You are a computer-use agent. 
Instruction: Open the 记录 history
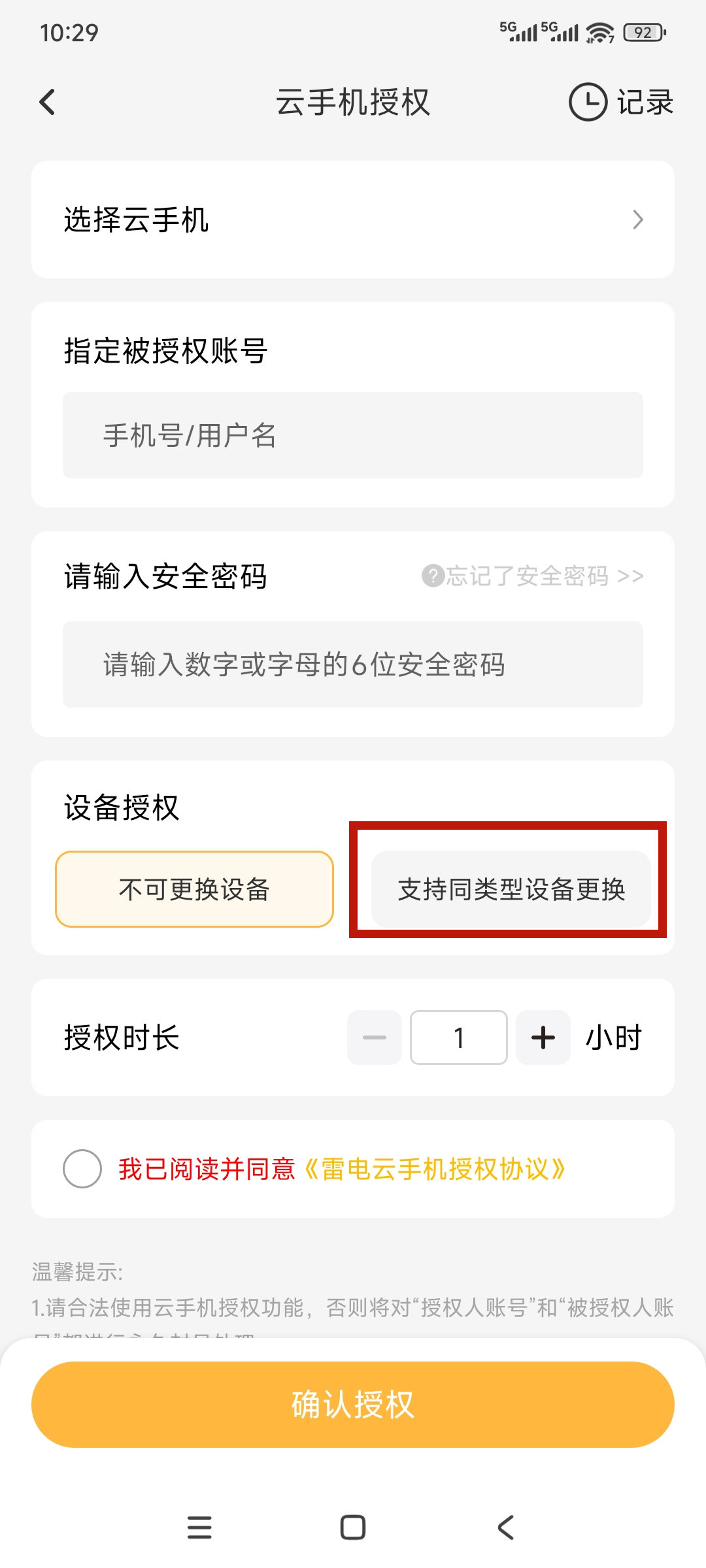pyautogui.click(x=621, y=103)
